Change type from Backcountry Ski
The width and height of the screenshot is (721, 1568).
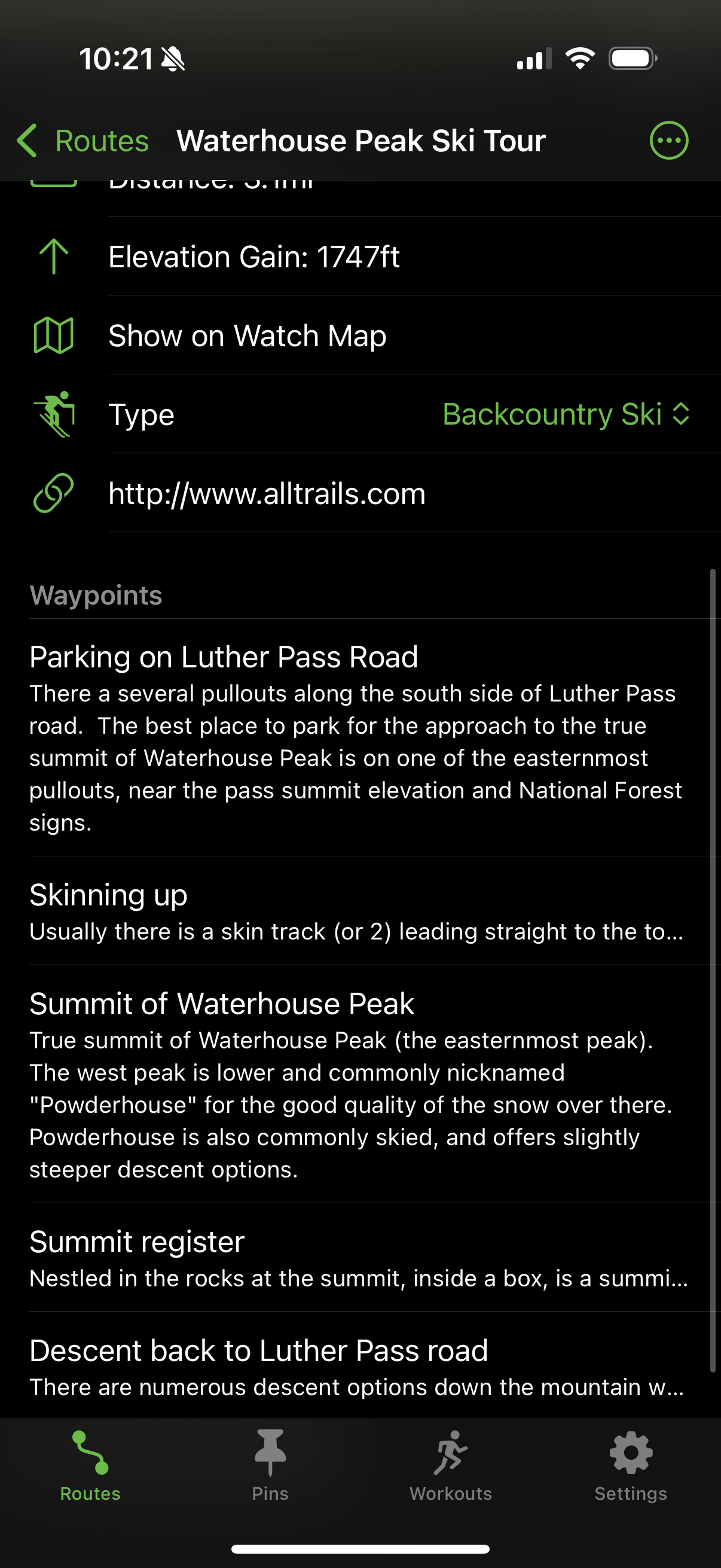pyautogui.click(x=565, y=415)
